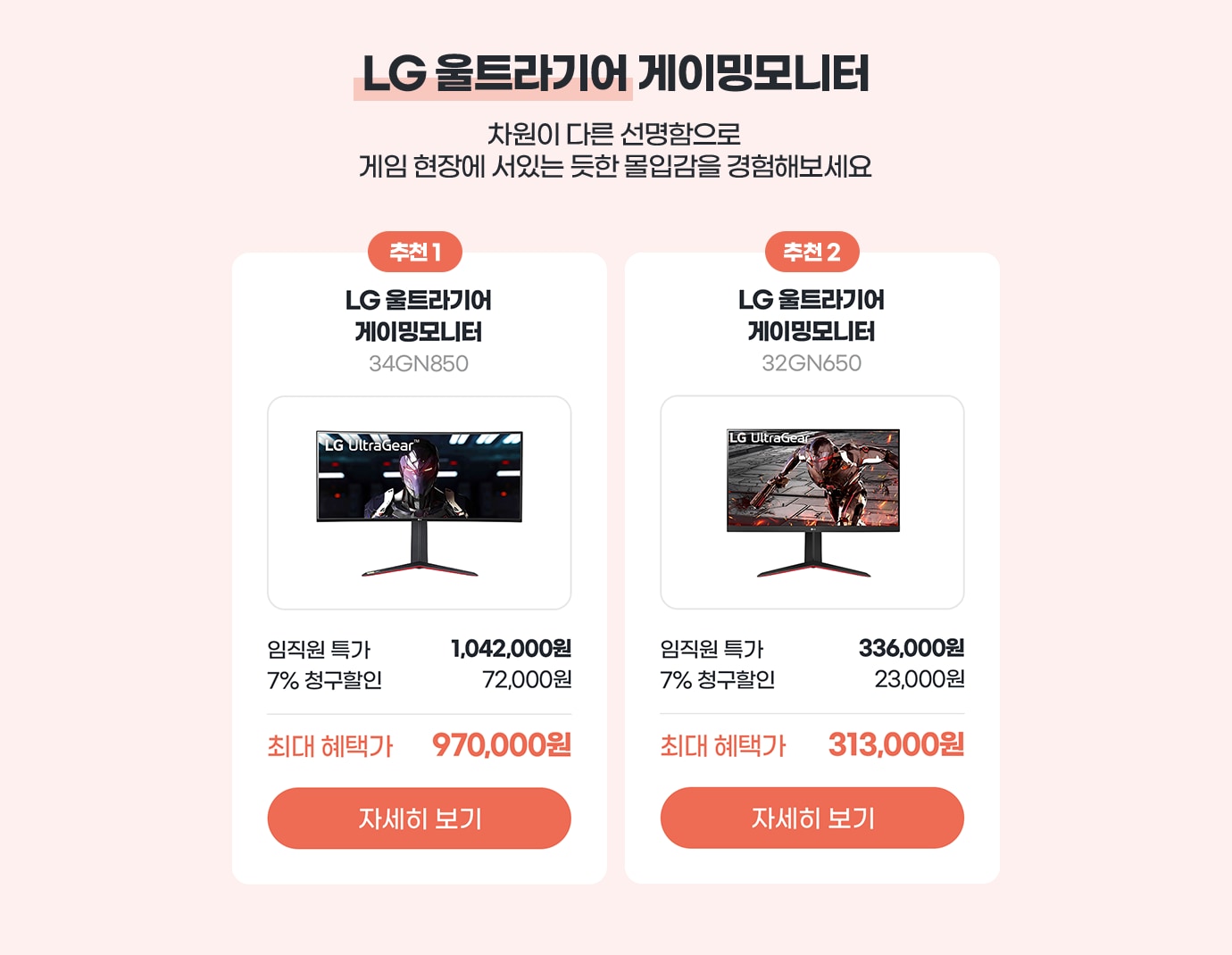Open the 32GN650 monitor product image
The image size is (1232, 955).
812,502
